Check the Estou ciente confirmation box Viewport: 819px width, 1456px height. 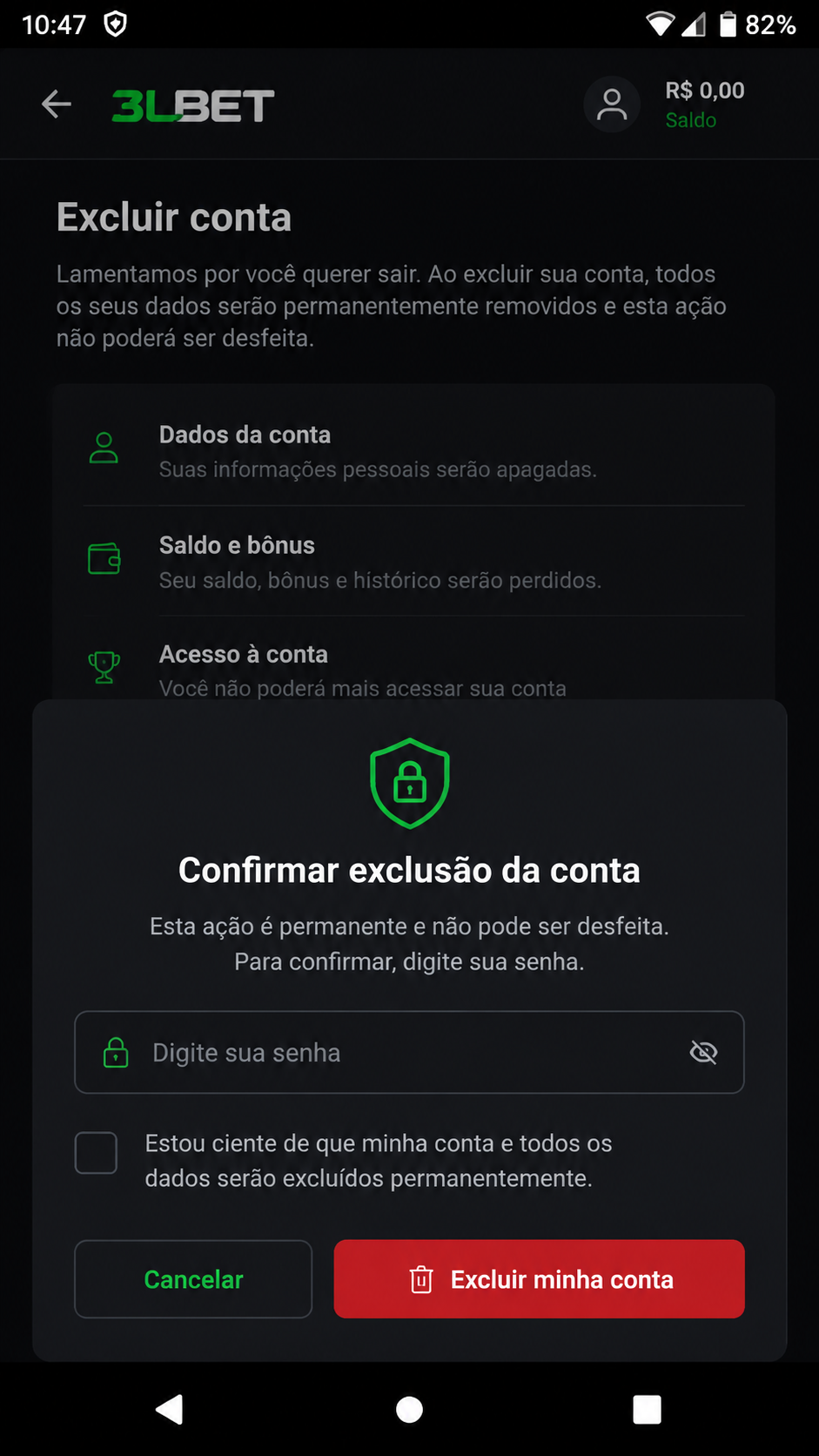click(96, 1153)
